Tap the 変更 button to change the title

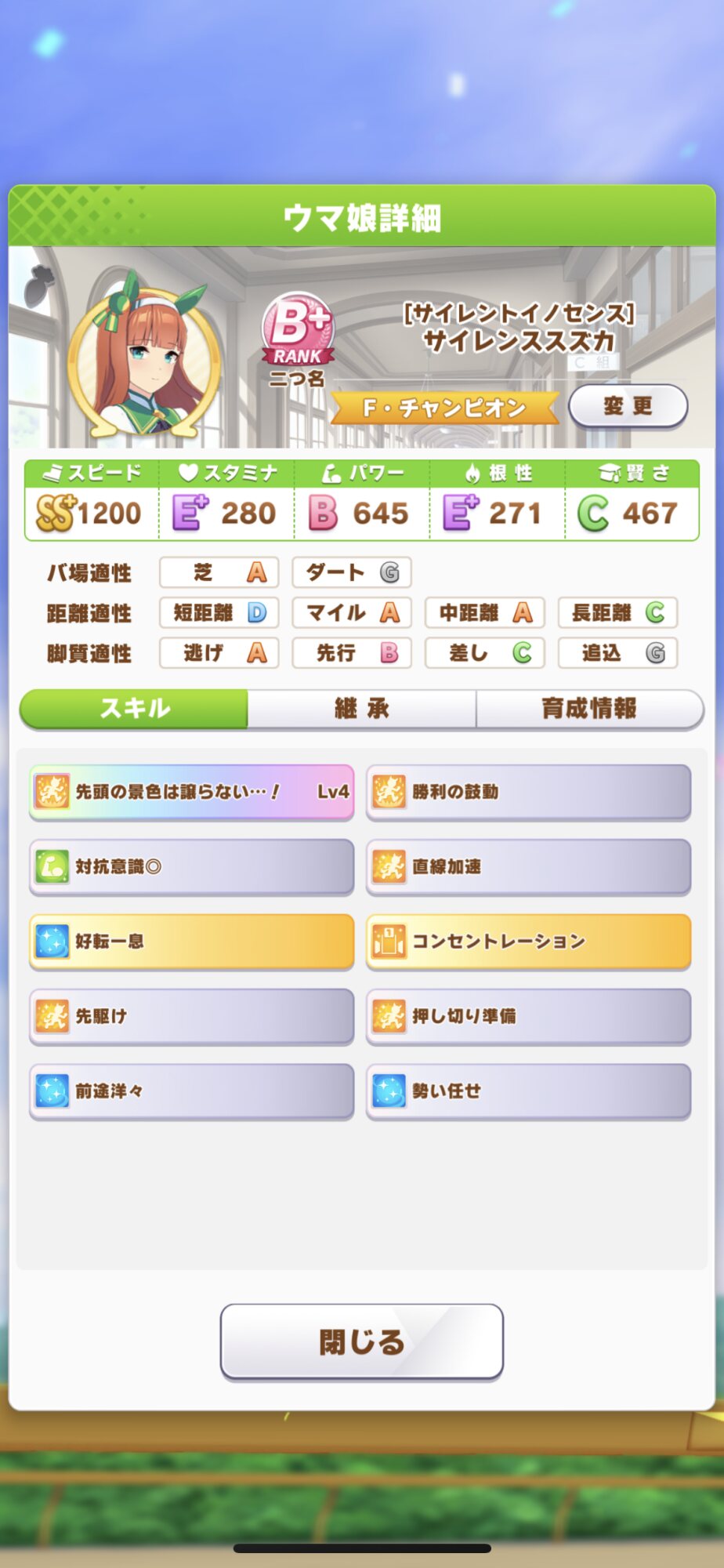[628, 406]
